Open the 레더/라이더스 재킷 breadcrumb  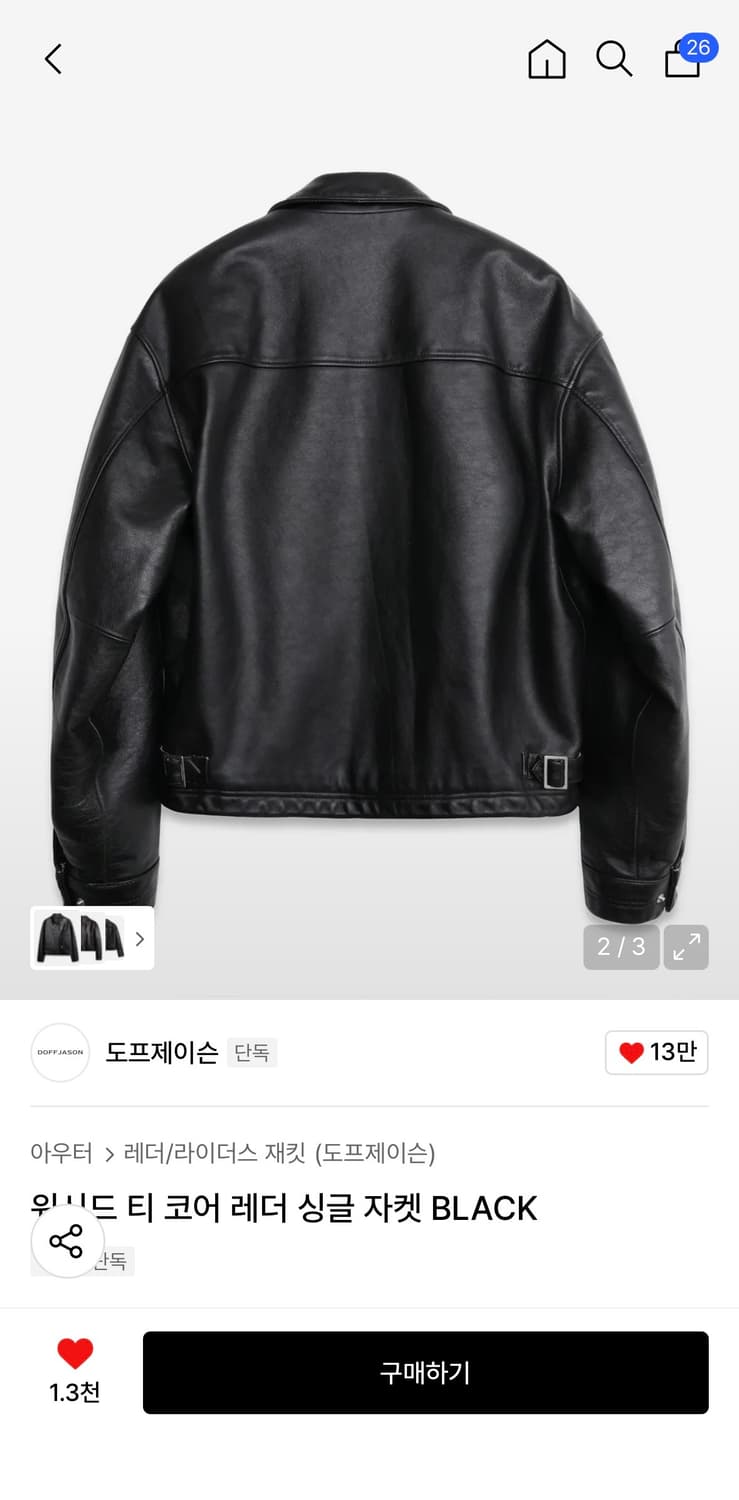[x=211, y=1153]
